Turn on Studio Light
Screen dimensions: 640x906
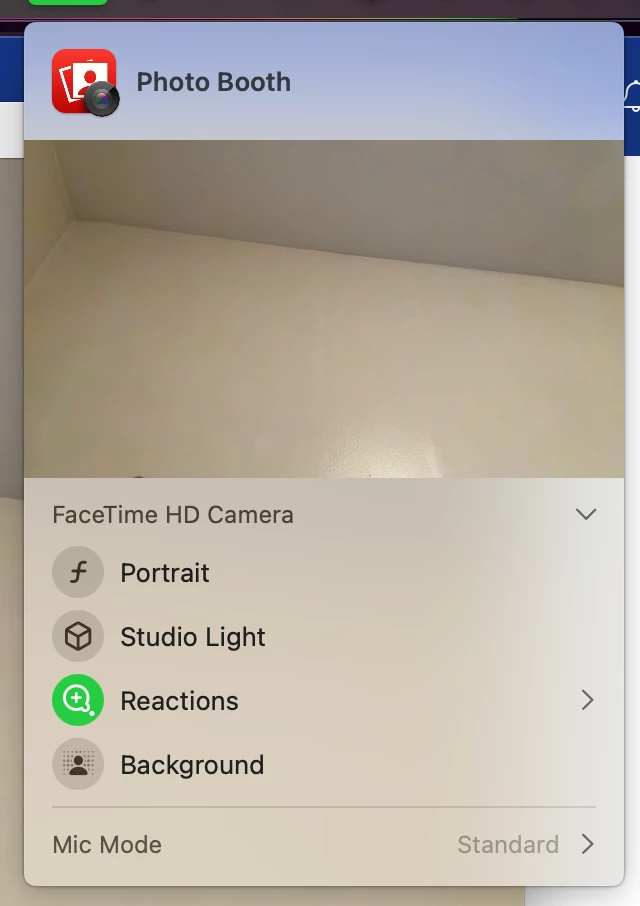click(78, 637)
